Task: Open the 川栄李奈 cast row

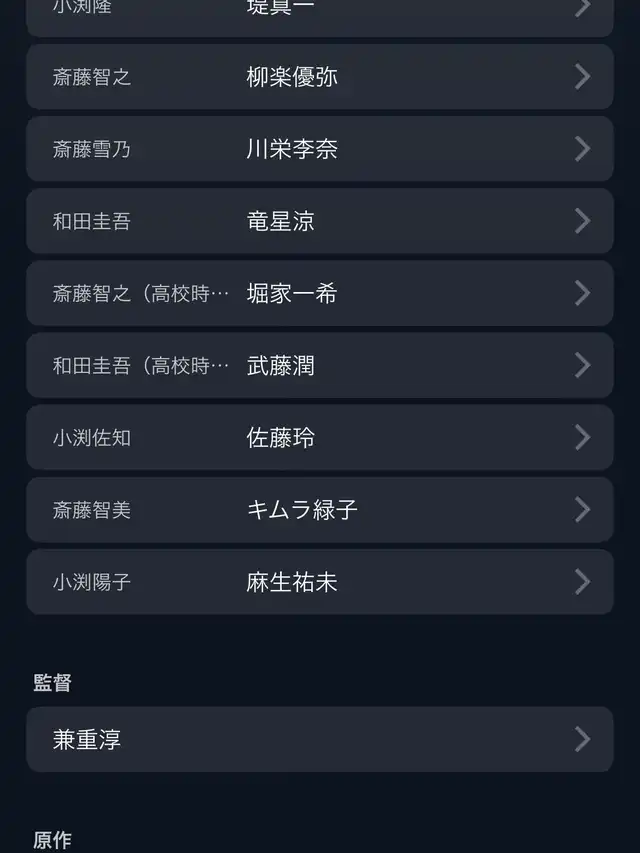Action: click(320, 149)
